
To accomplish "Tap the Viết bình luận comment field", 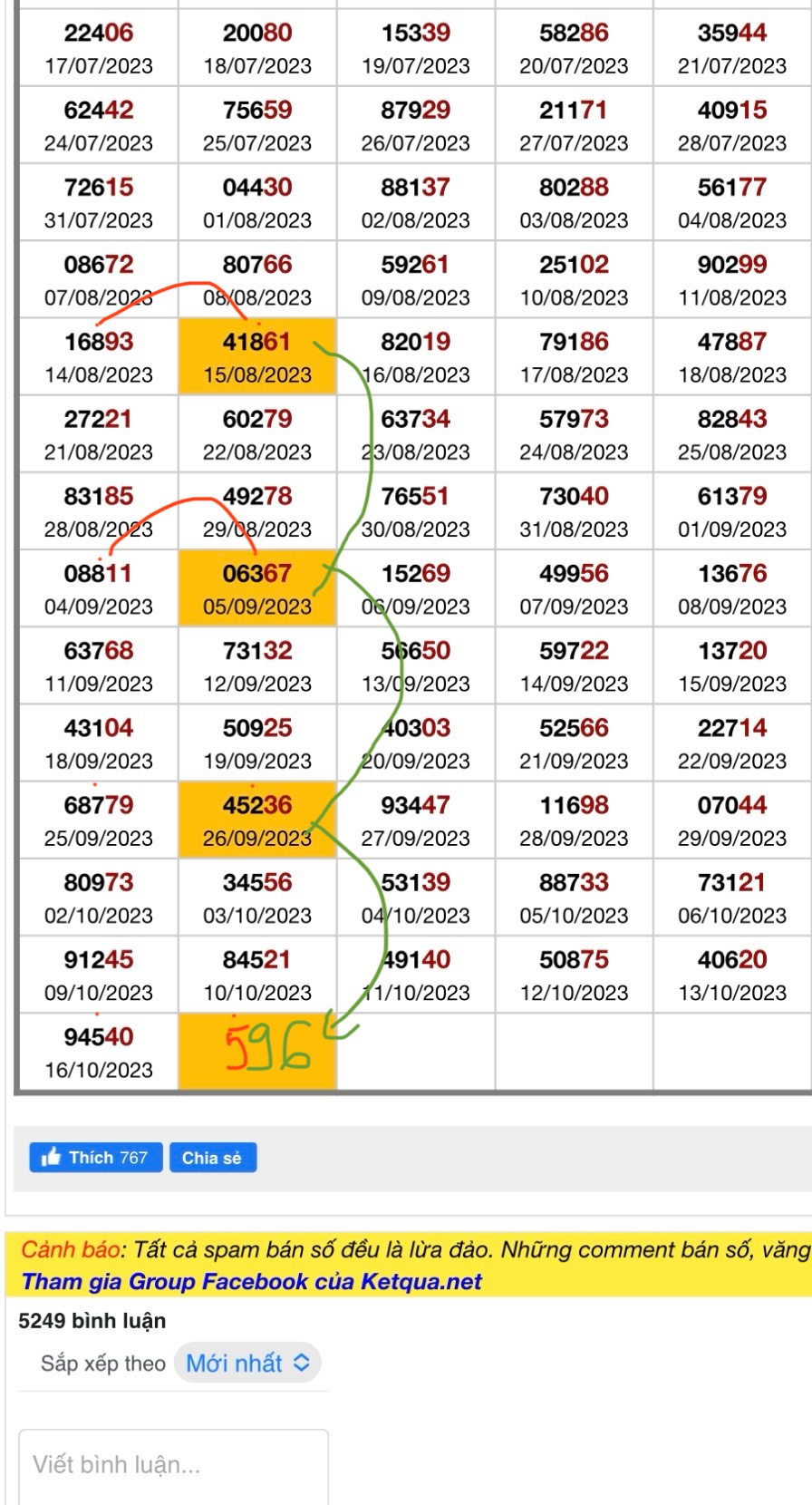I will [173, 1464].
